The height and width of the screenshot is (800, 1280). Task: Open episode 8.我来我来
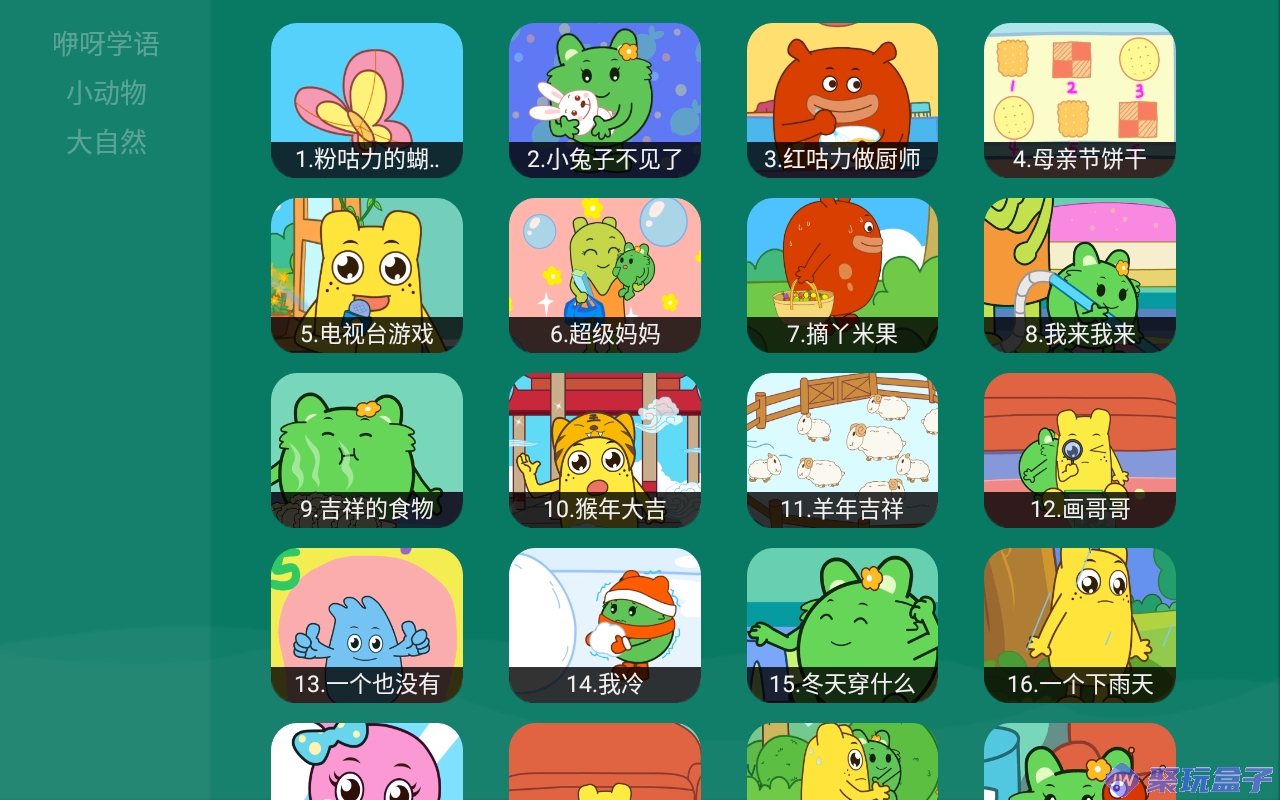point(1080,275)
